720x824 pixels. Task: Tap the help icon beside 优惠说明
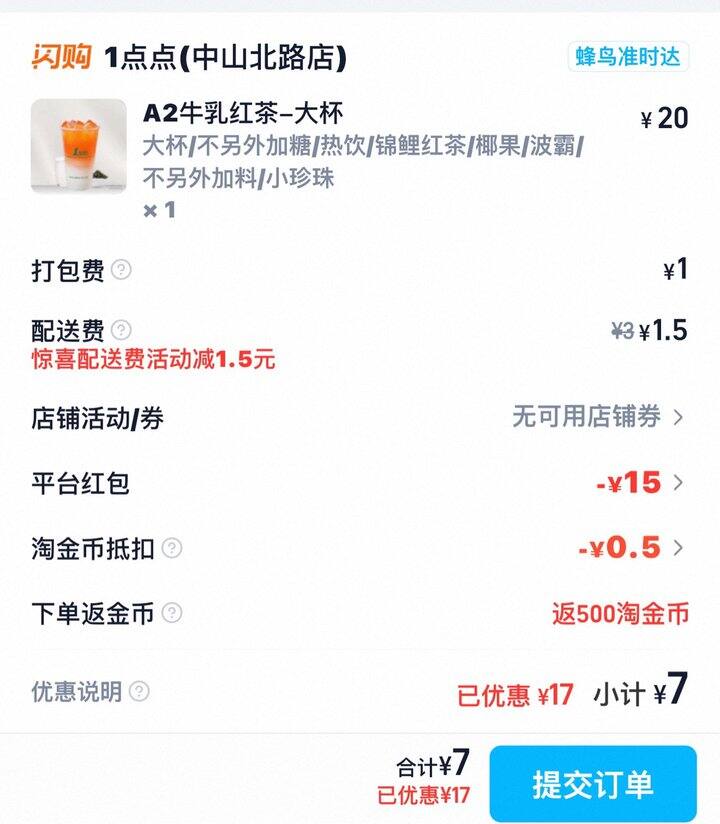pyautogui.click(x=139, y=691)
